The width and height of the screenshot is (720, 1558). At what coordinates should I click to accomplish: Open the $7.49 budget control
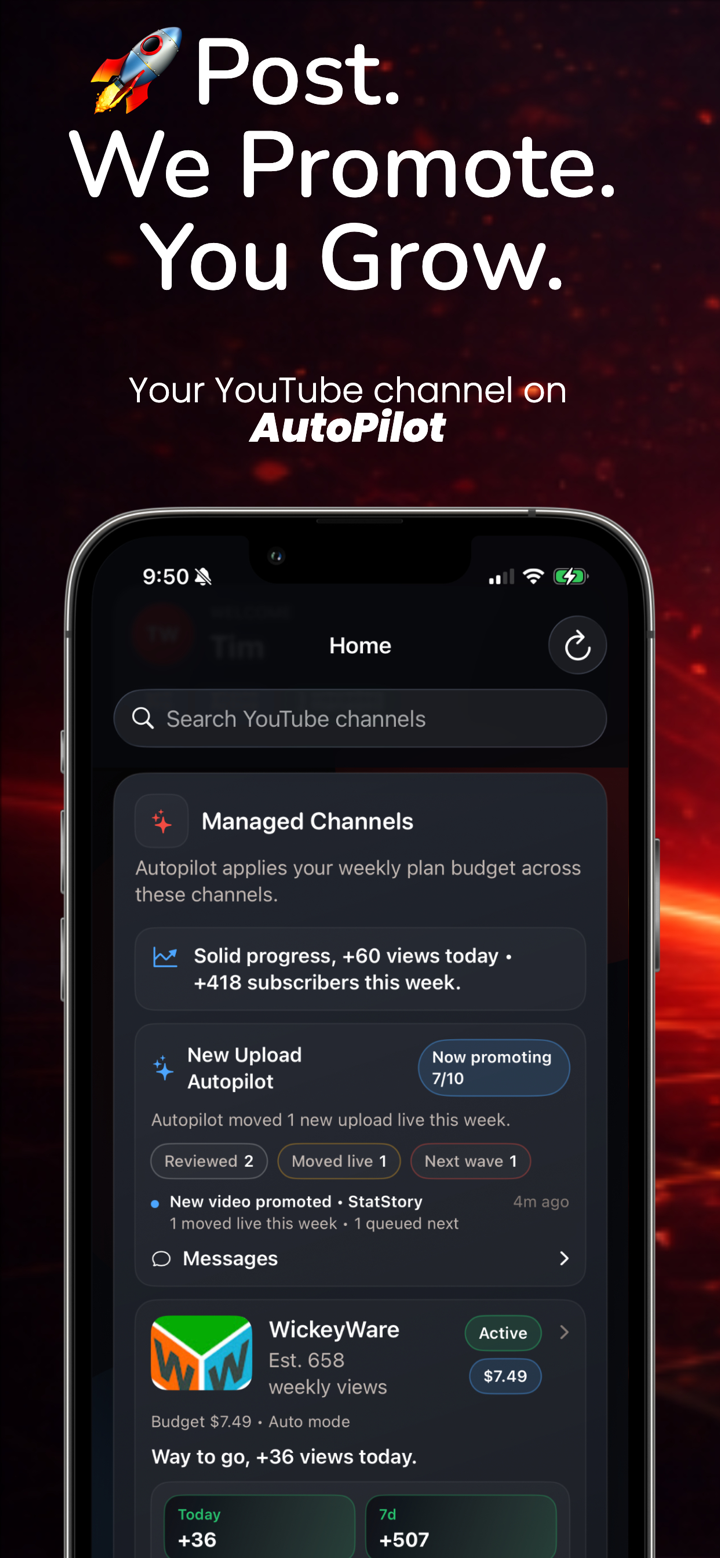(505, 1376)
